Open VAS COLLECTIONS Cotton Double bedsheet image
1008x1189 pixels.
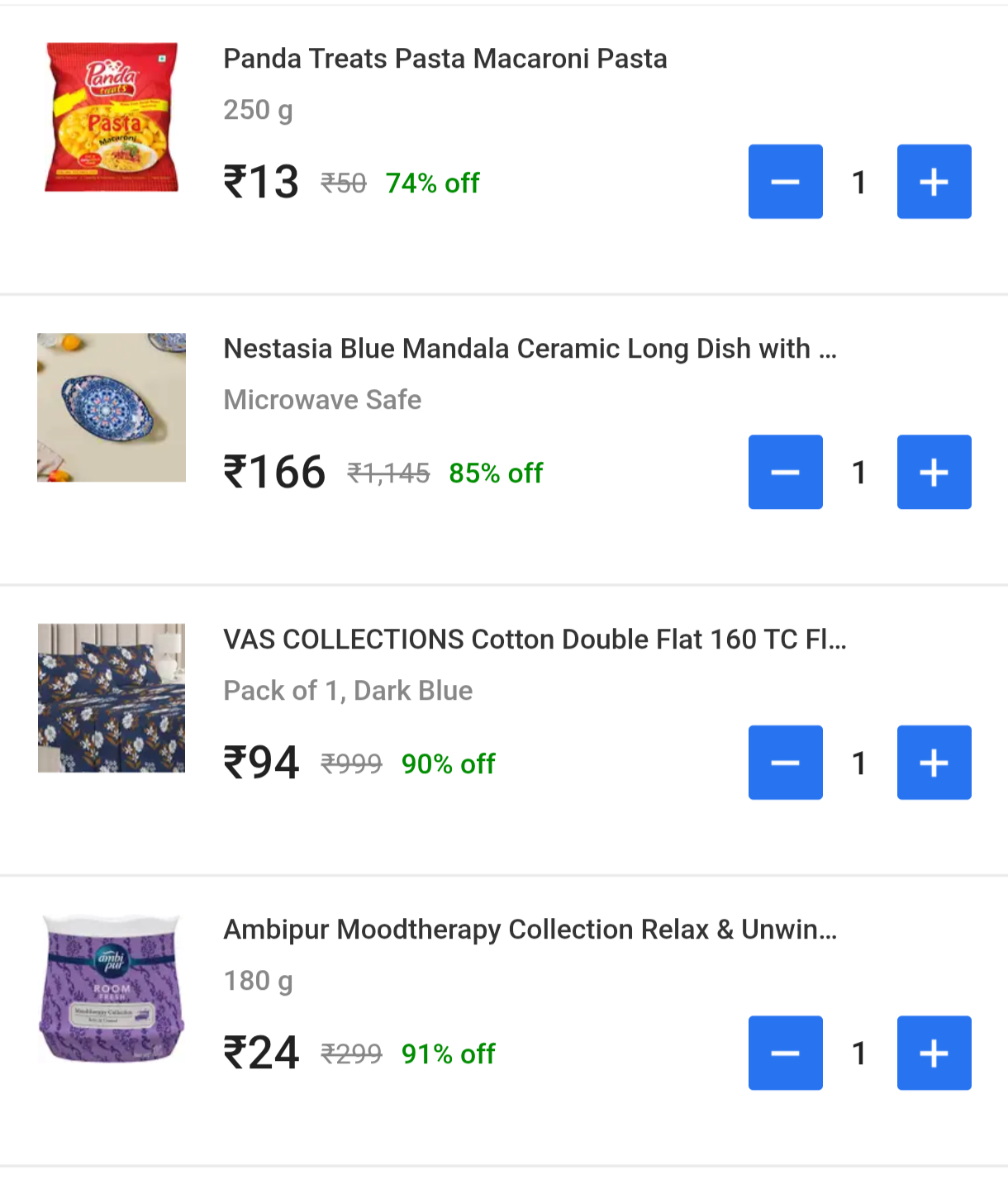pos(112,698)
